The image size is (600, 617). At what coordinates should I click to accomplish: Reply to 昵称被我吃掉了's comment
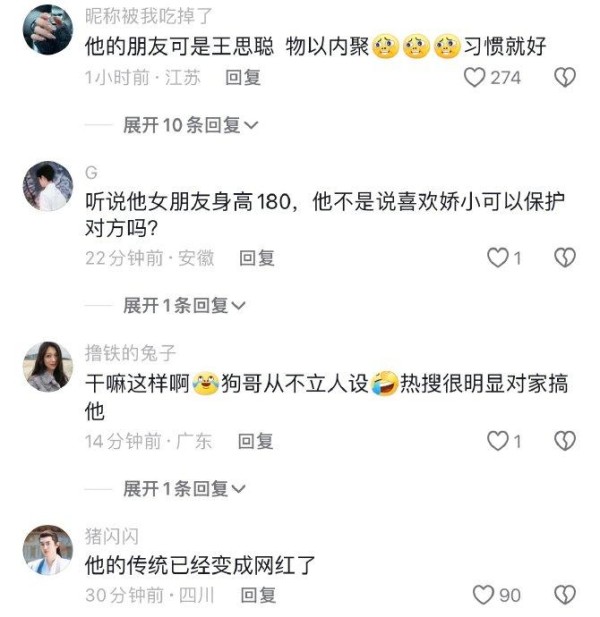[242, 77]
